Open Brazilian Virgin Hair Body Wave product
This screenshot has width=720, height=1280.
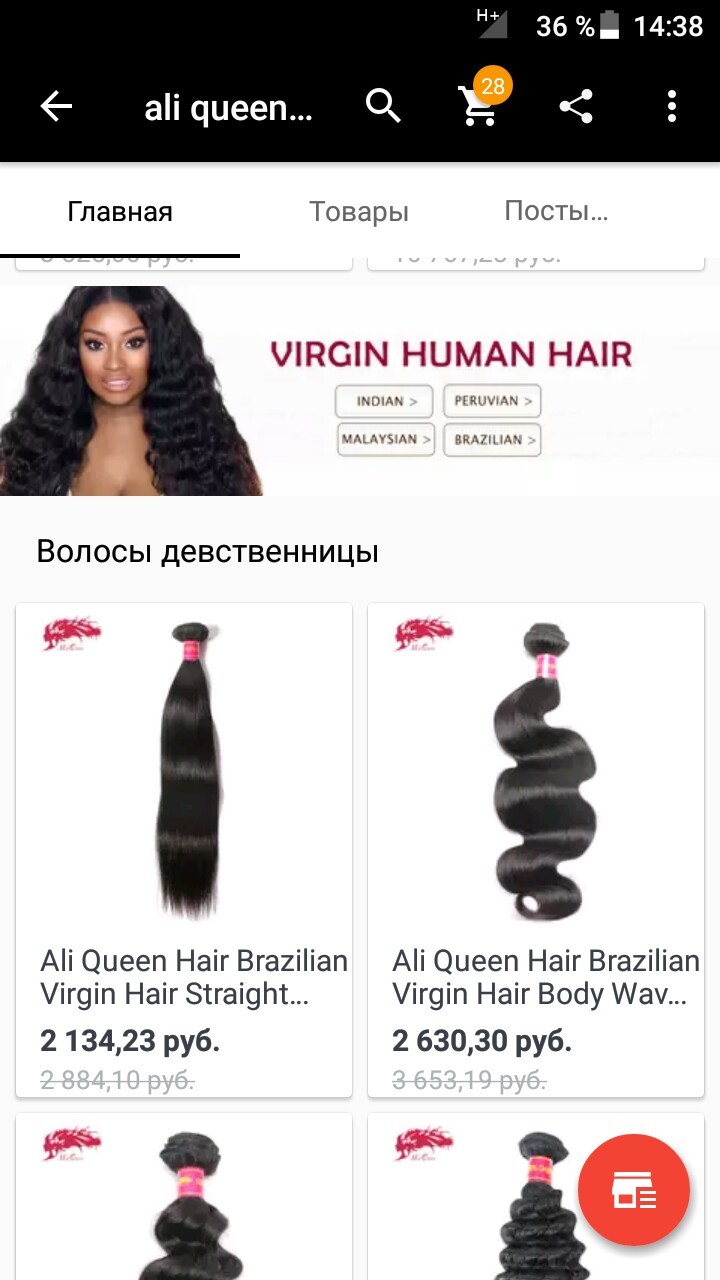[x=536, y=850]
